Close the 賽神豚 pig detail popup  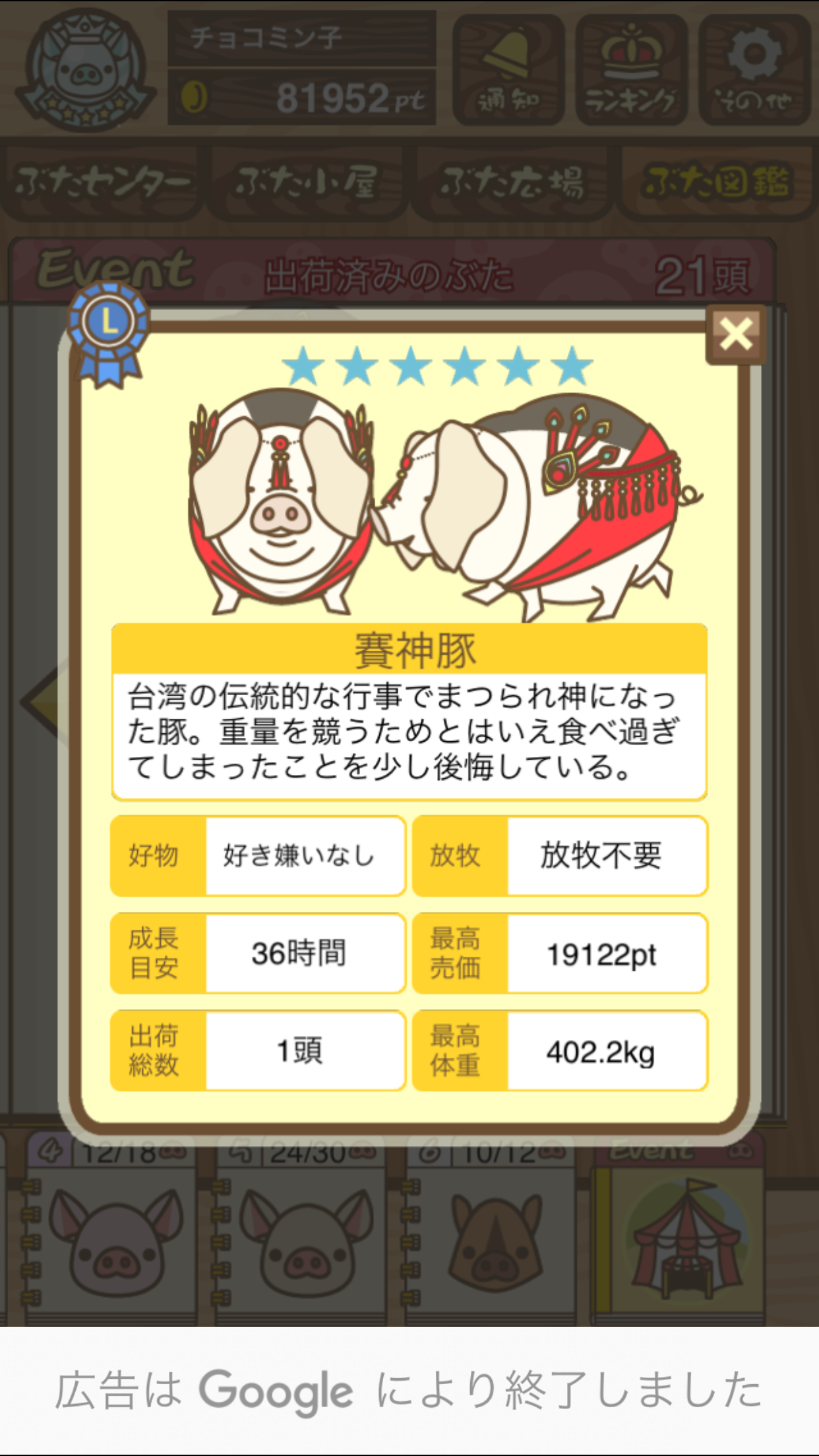(735, 334)
